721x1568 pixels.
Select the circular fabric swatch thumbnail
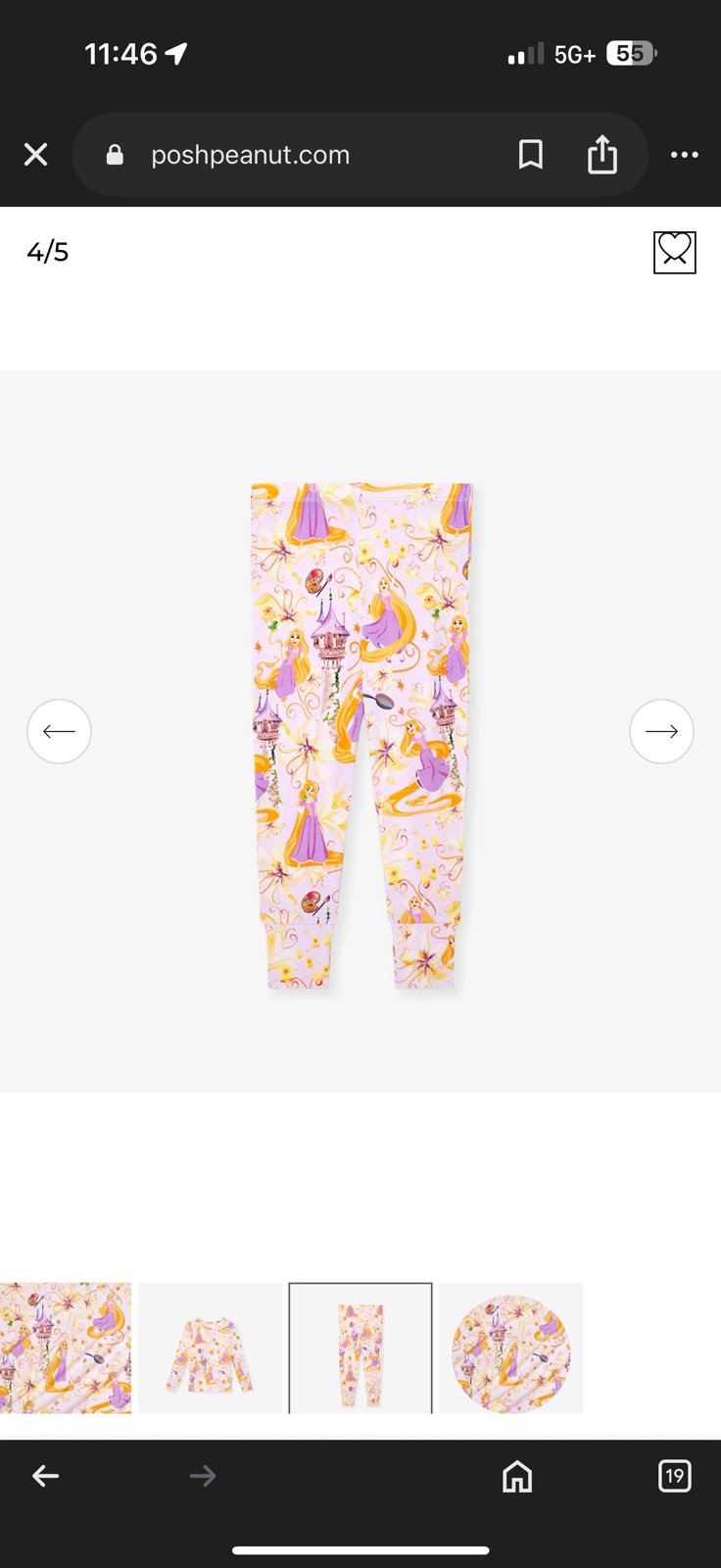click(510, 1347)
